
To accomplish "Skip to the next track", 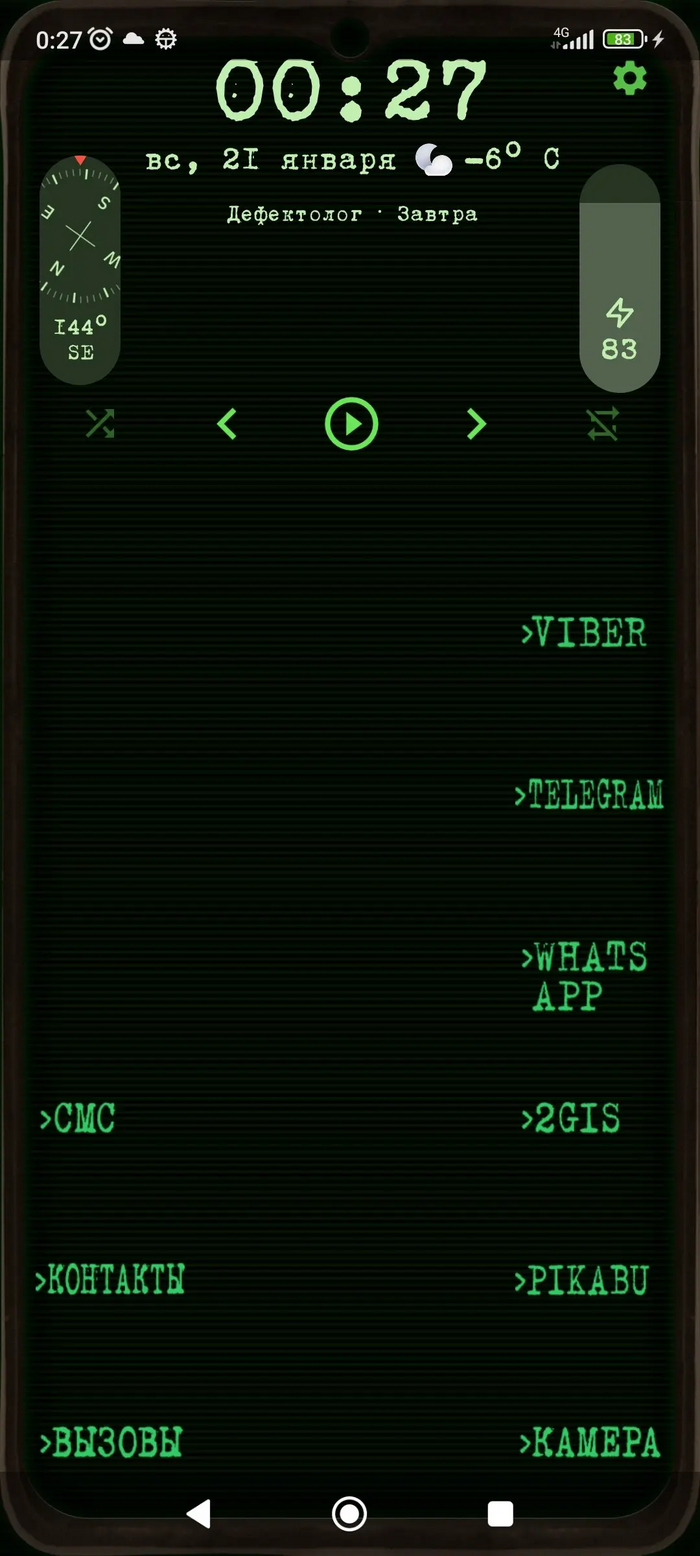I will [x=476, y=424].
